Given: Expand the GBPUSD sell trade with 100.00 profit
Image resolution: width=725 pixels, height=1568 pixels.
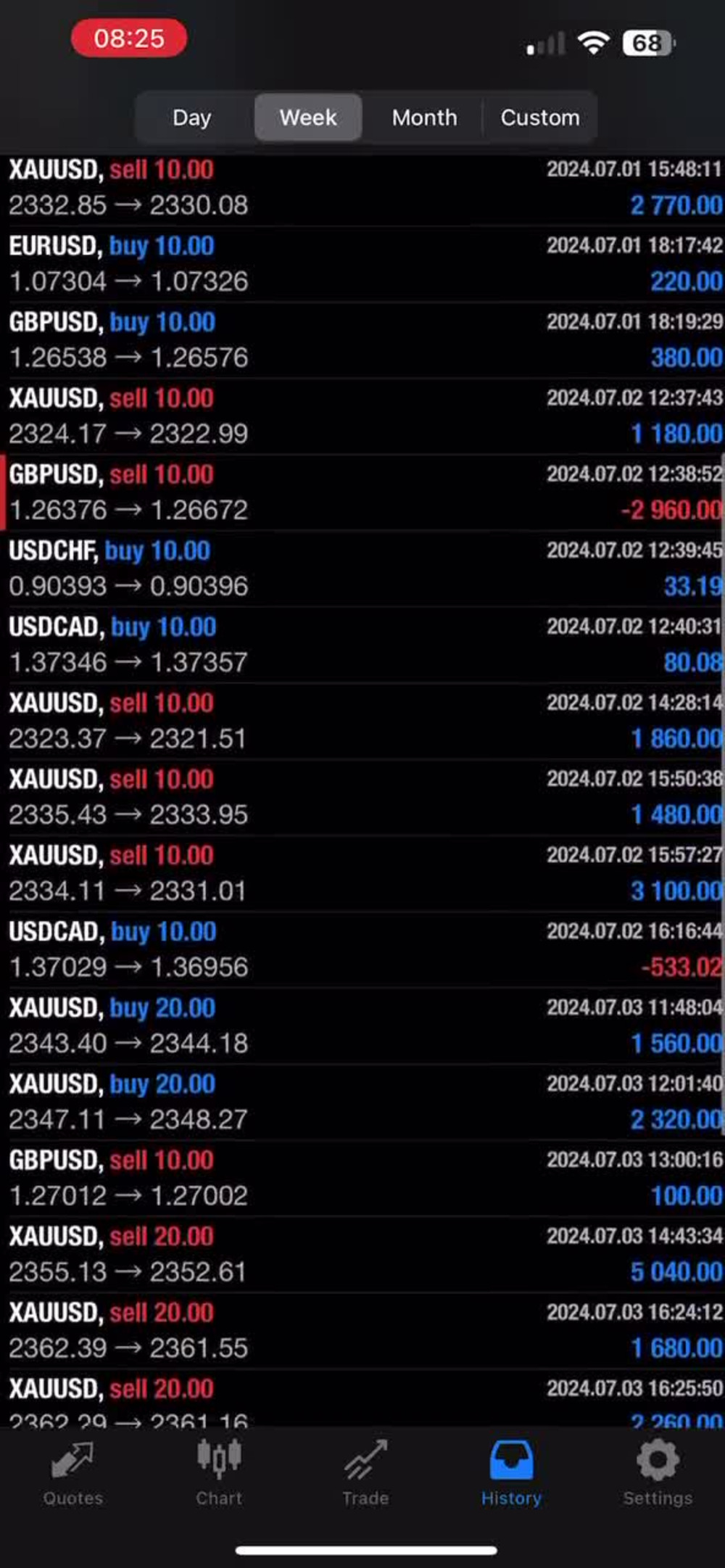Looking at the screenshot, I should [362, 1178].
